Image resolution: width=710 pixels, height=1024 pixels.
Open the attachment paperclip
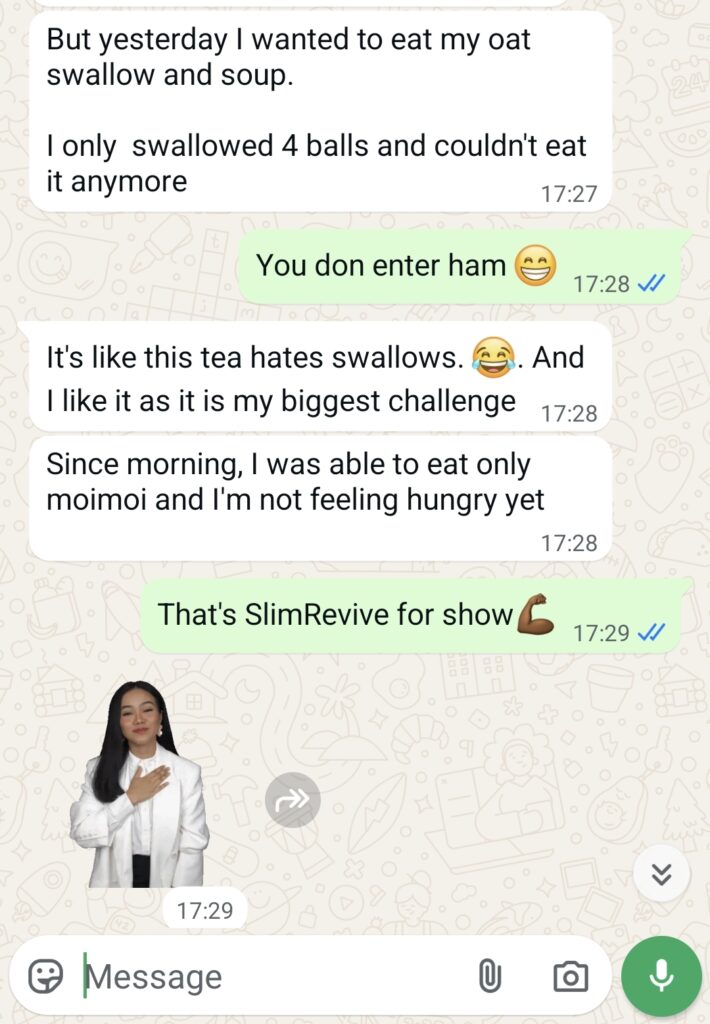489,976
